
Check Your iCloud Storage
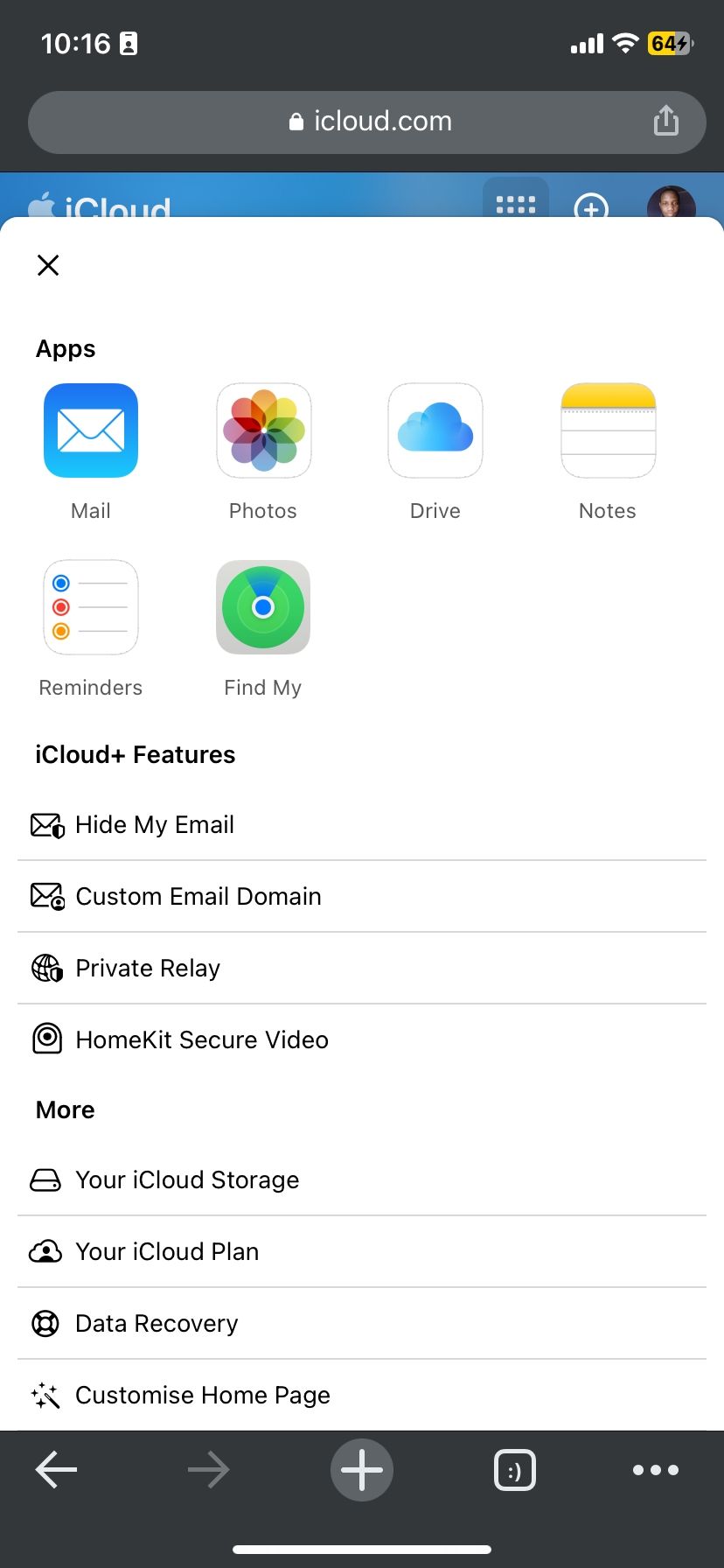pos(187,1179)
